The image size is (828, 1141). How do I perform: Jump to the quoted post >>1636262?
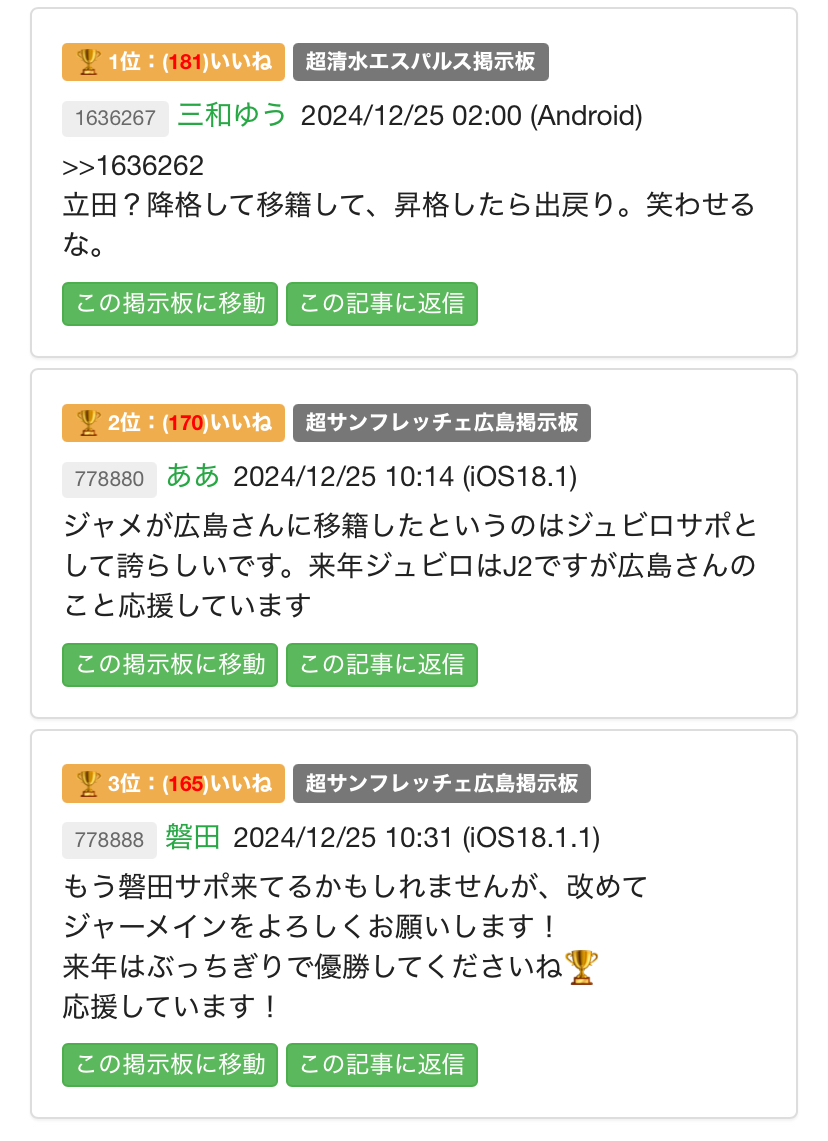pos(133,165)
